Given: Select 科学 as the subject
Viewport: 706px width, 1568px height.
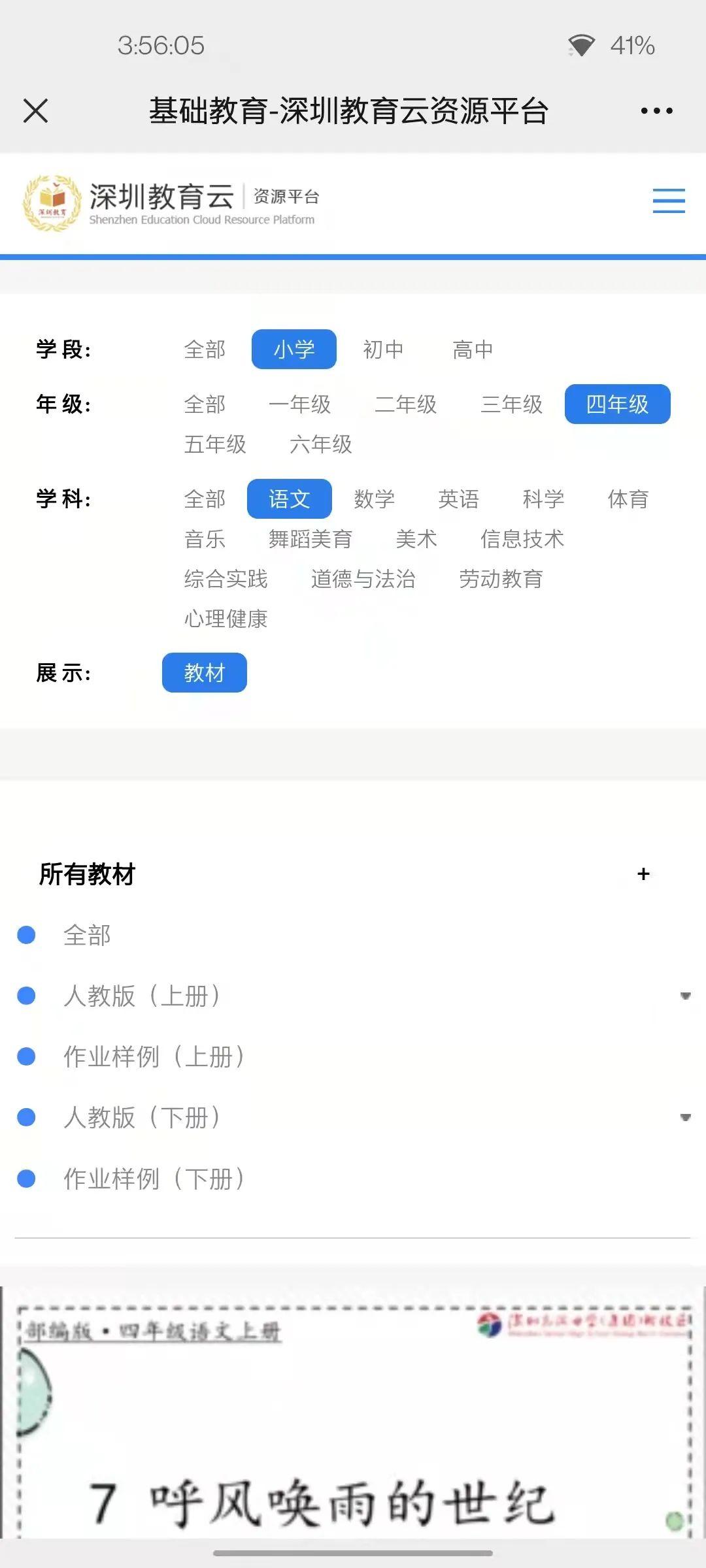Looking at the screenshot, I should [543, 499].
